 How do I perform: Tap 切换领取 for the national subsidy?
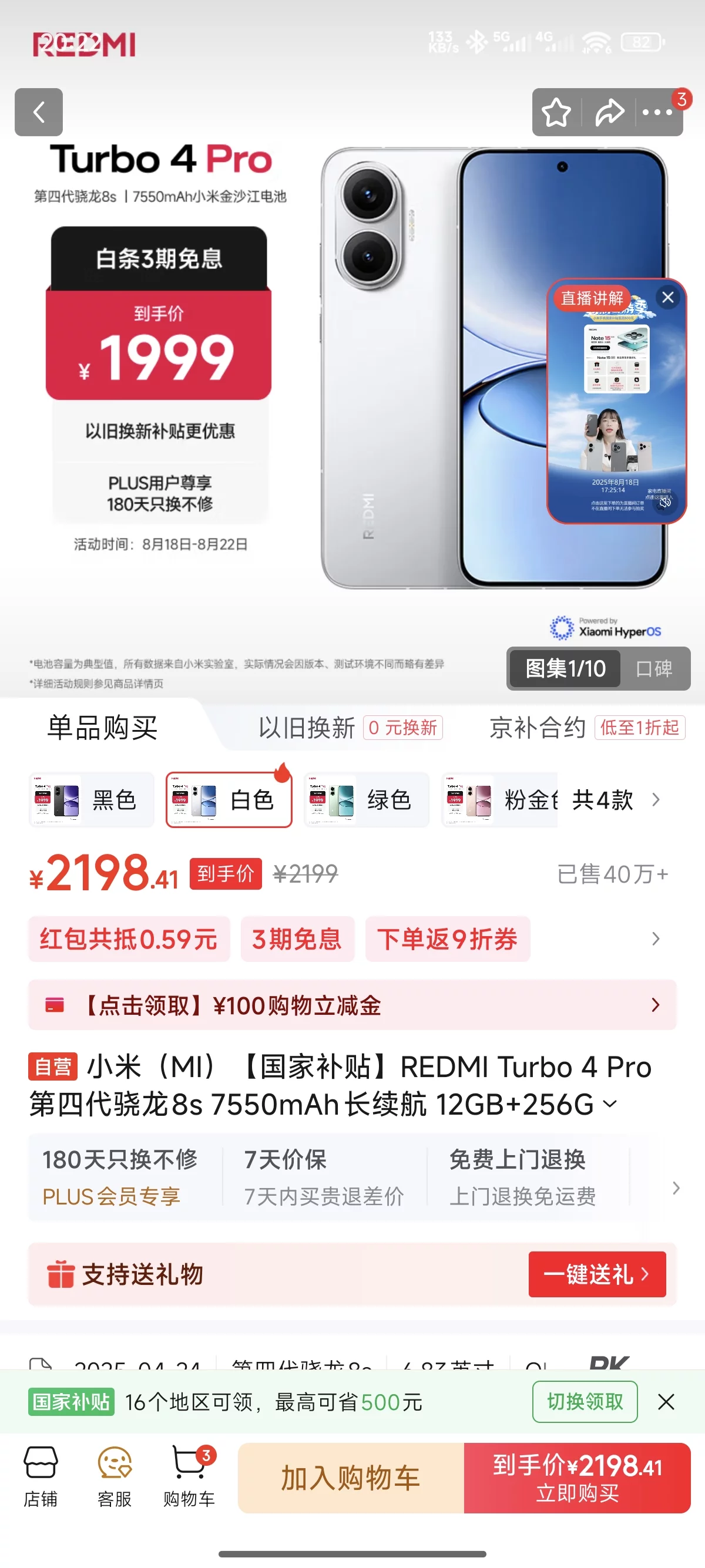(x=585, y=1402)
